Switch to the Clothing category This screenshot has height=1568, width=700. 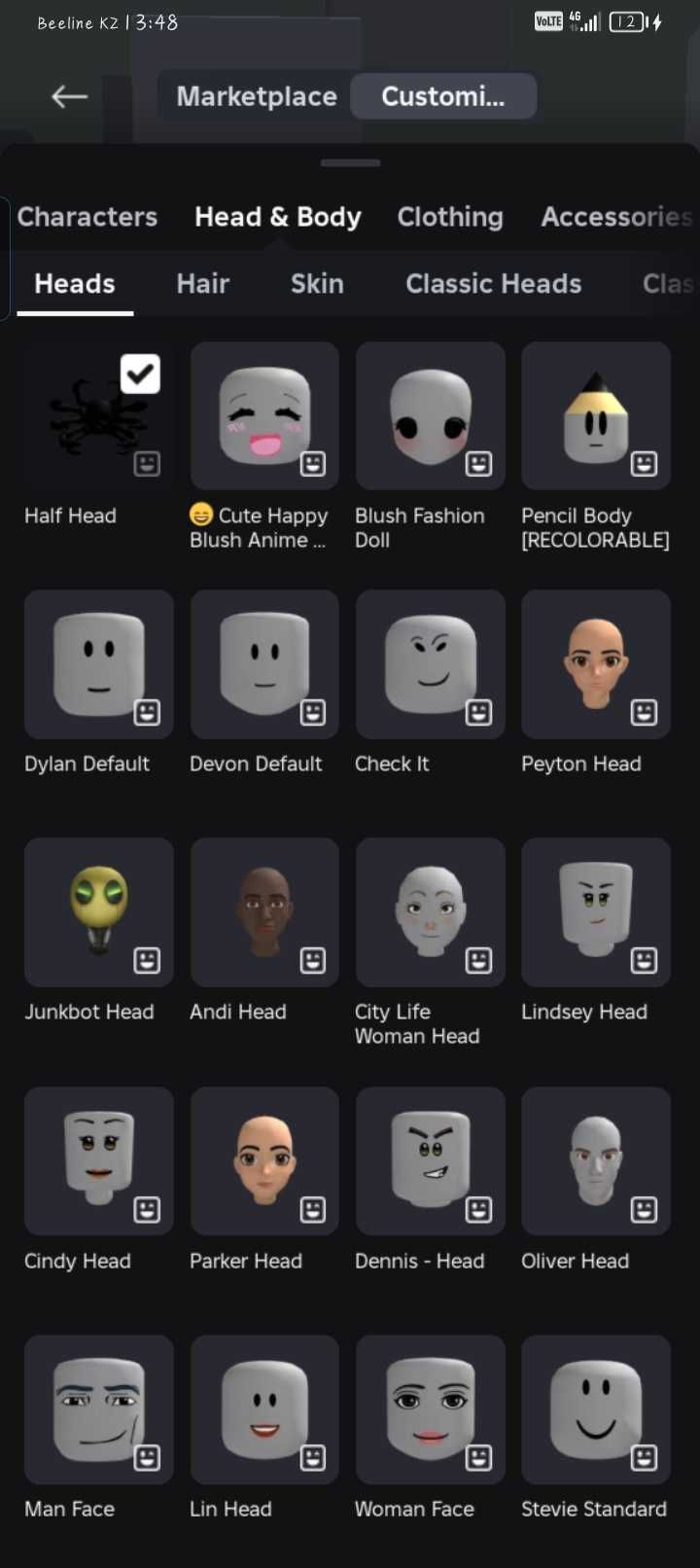click(450, 217)
